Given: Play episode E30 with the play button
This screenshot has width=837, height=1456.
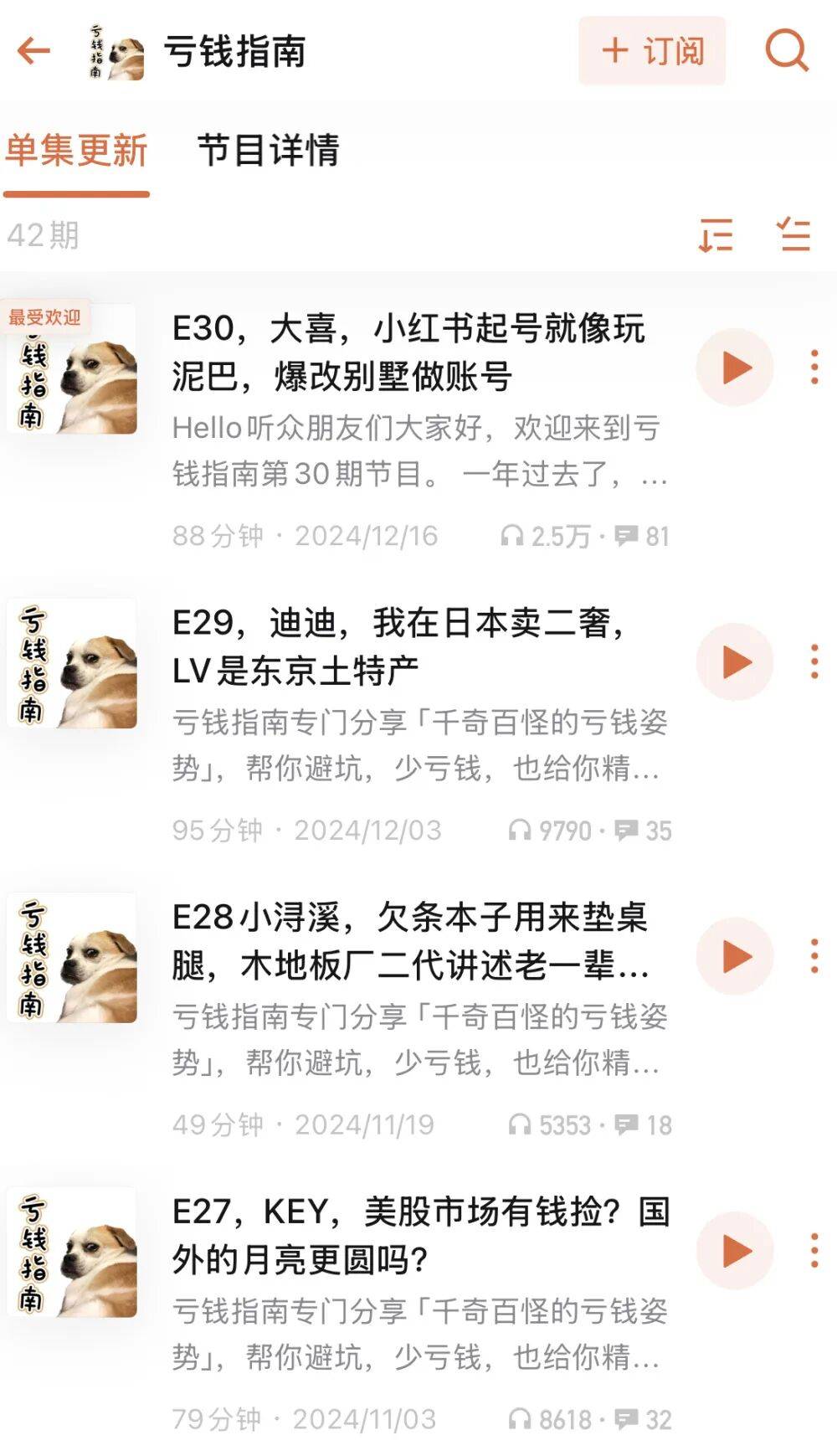Looking at the screenshot, I should 737,366.
